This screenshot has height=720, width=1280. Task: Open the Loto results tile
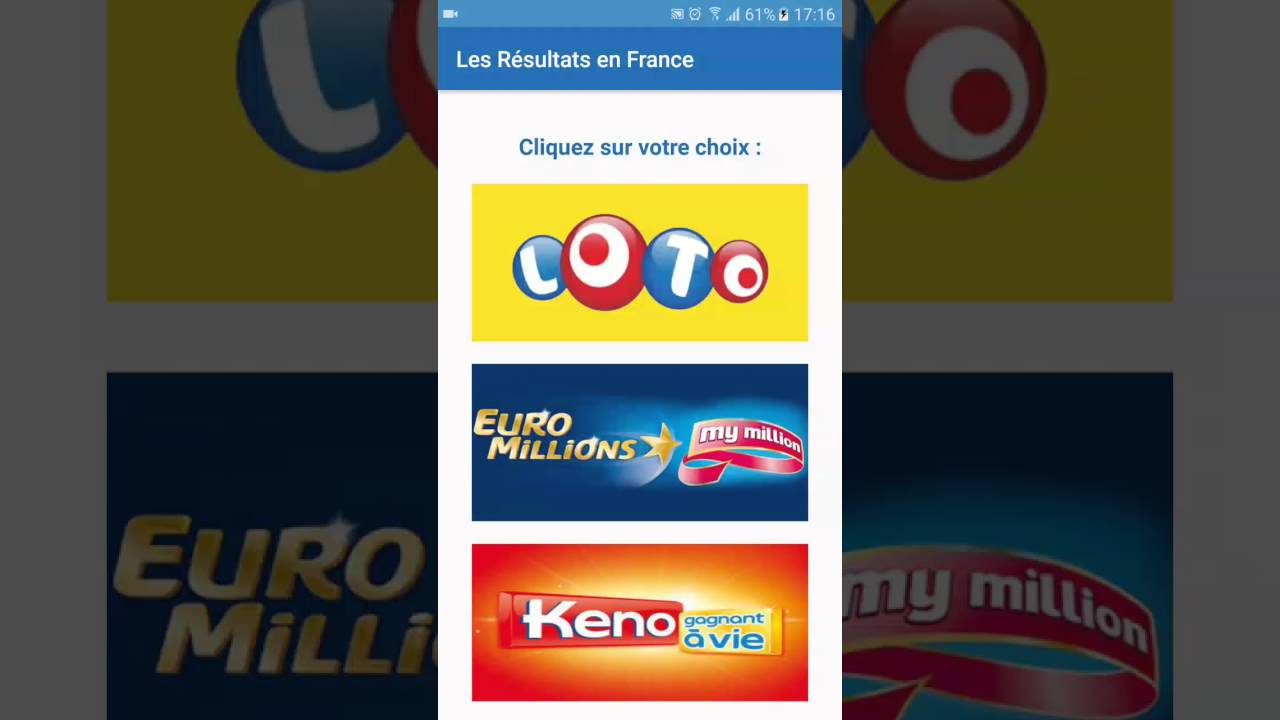point(639,262)
